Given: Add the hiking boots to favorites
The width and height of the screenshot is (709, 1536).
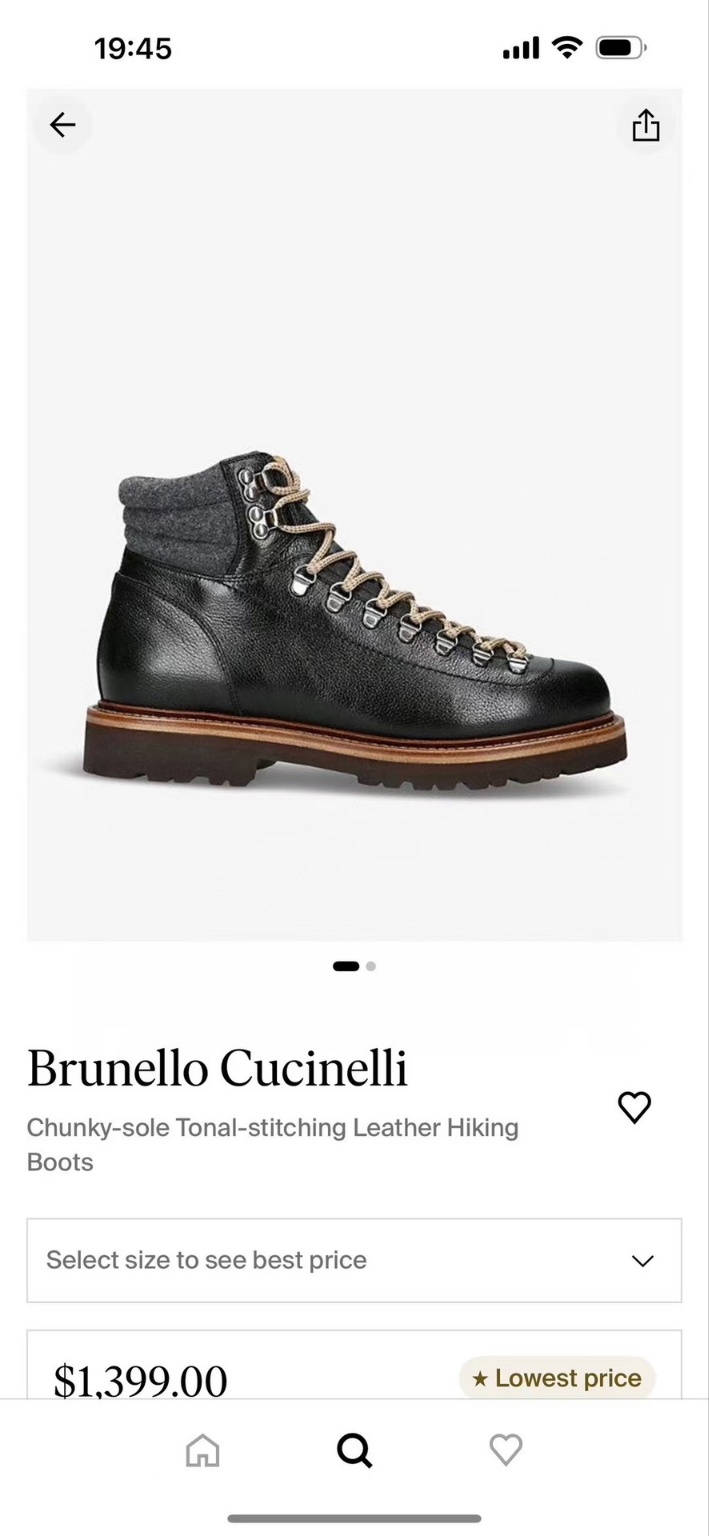Looking at the screenshot, I should 634,1107.
